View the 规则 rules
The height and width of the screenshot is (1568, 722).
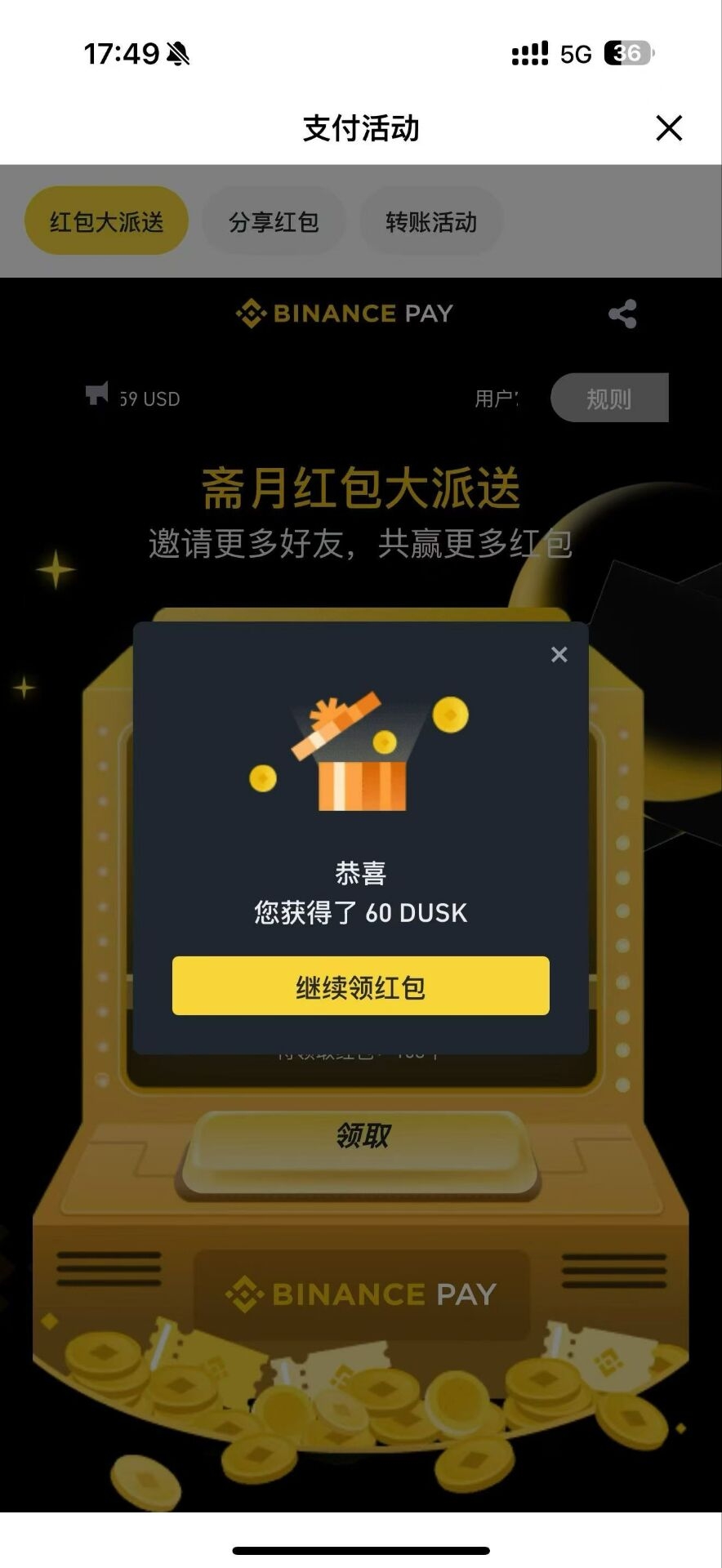coord(609,399)
